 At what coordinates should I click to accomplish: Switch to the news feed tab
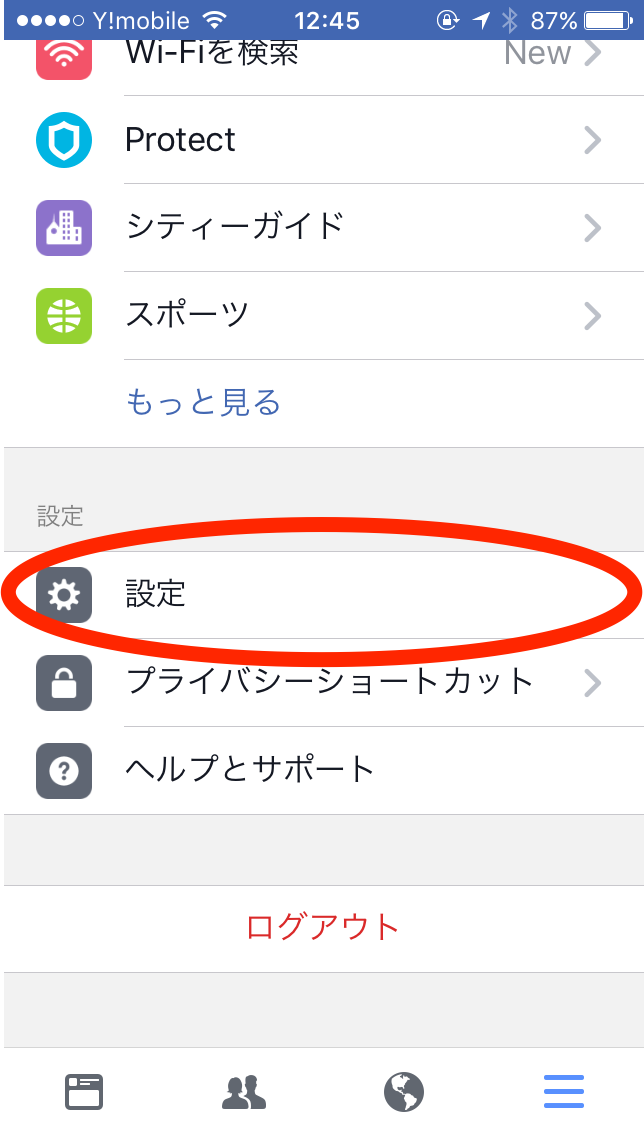tap(84, 1092)
